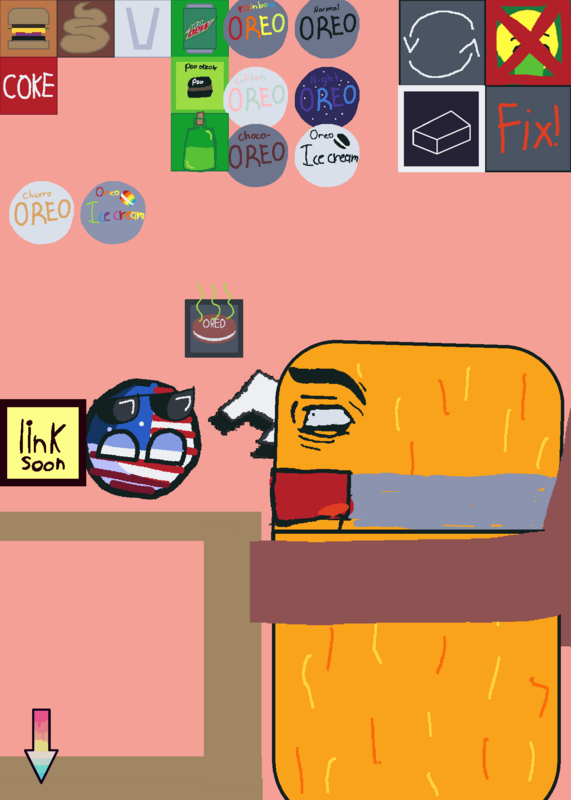571x800 pixels.
Task: Tap the crossed-out face icon
Action: pyautogui.click(x=528, y=42)
